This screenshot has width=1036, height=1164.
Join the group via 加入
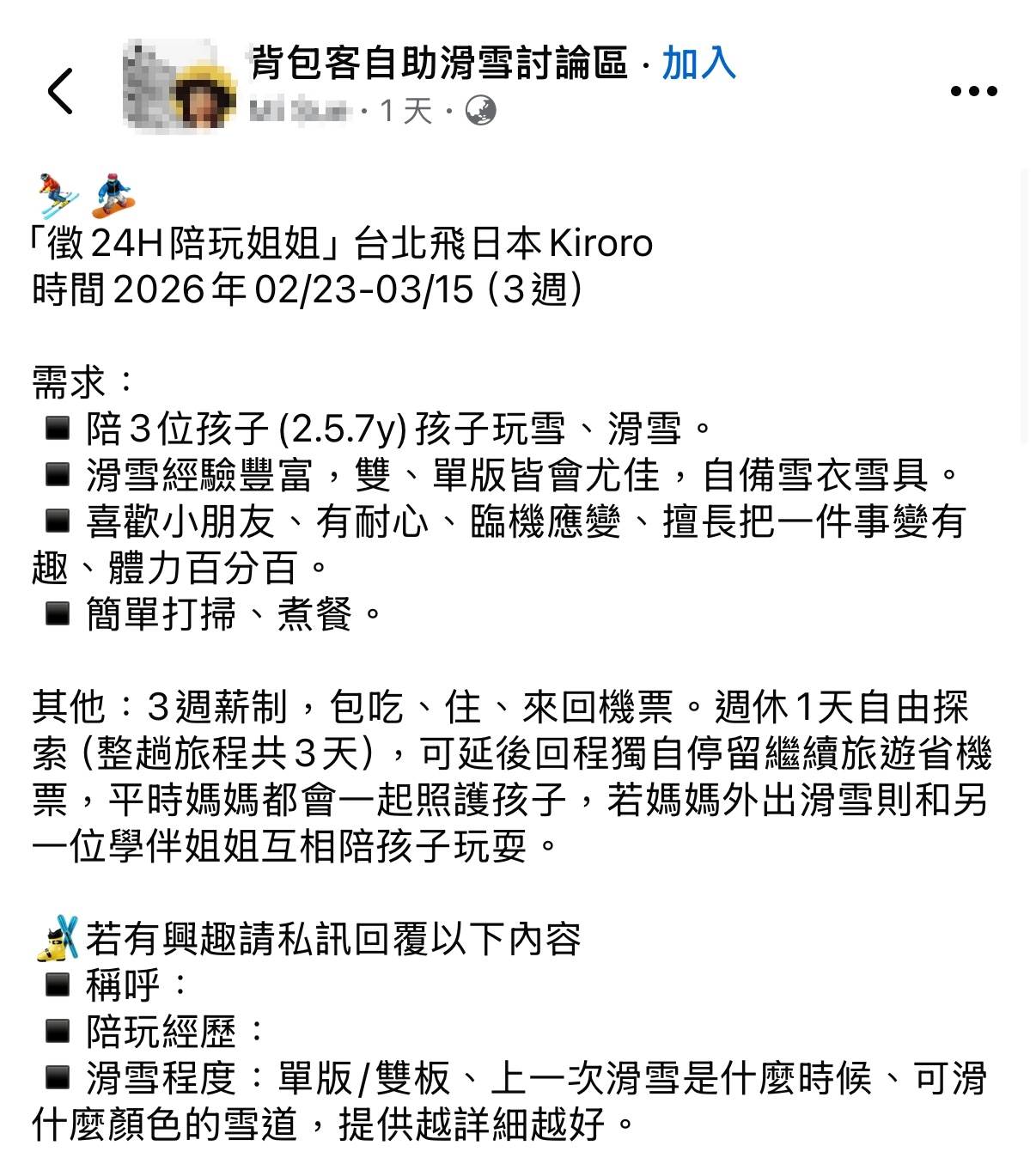[698, 64]
